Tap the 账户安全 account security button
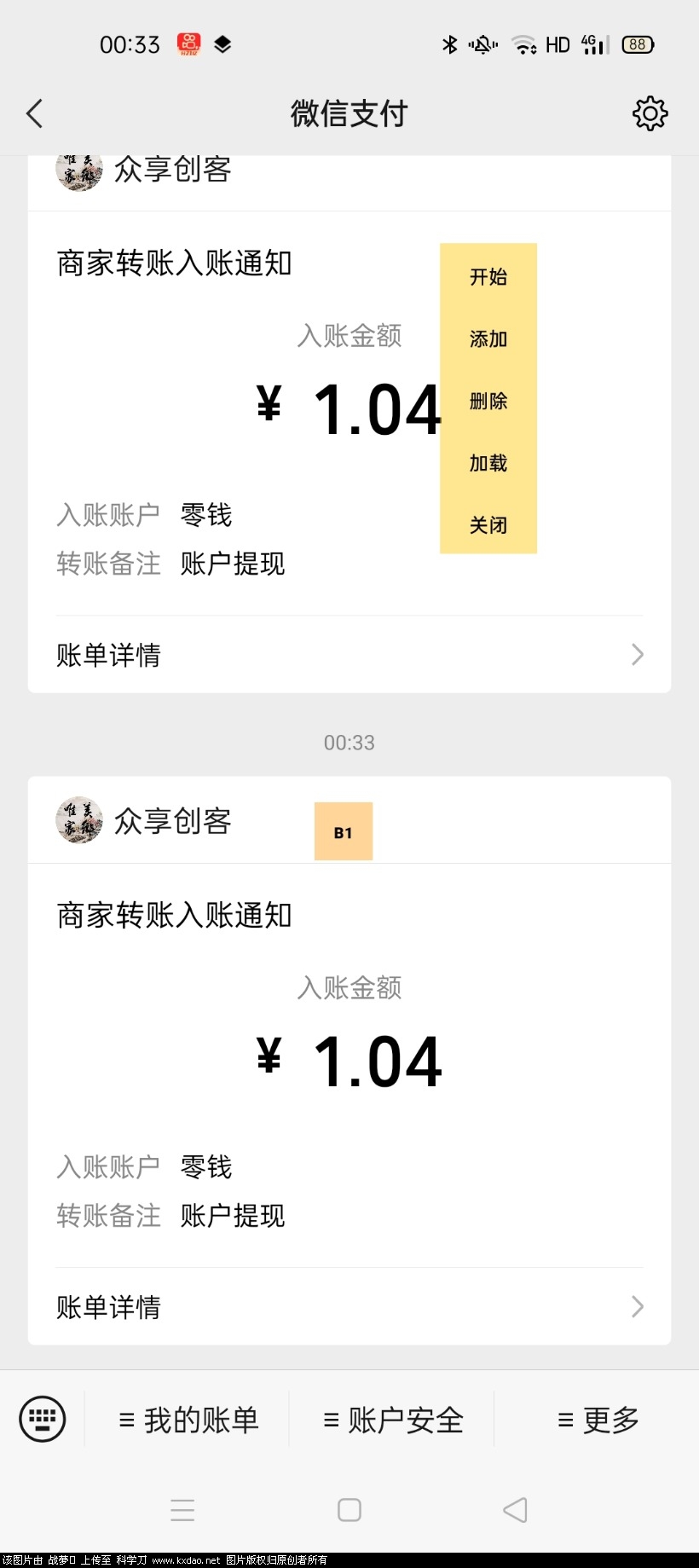The width and height of the screenshot is (699, 1568). (x=393, y=1418)
